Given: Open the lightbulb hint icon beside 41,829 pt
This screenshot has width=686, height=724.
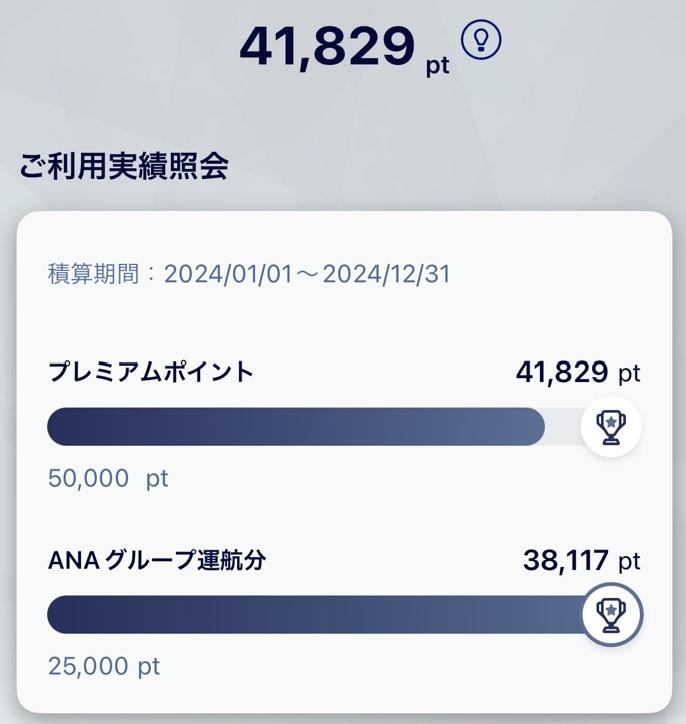Looking at the screenshot, I should 481,40.
